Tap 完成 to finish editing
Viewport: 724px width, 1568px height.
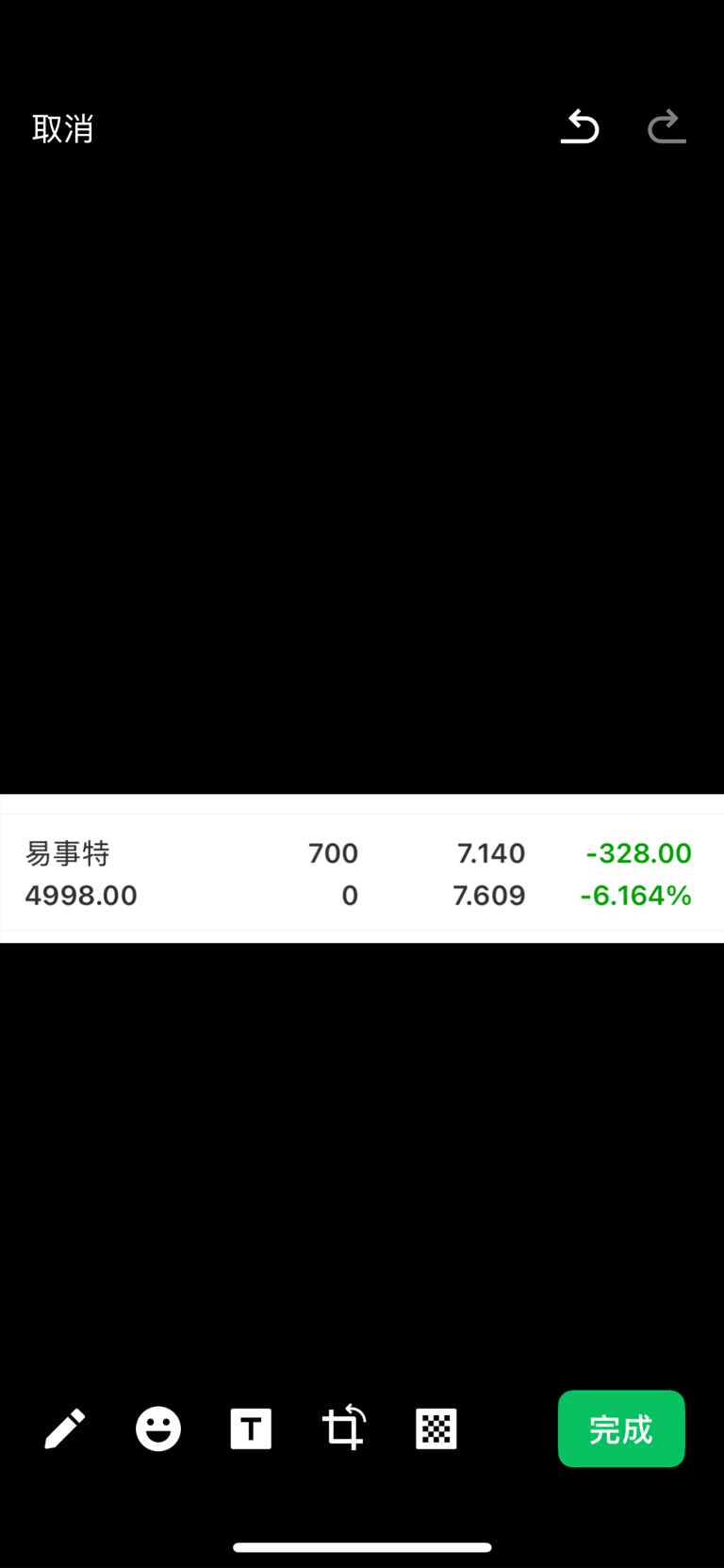pyautogui.click(x=621, y=1428)
